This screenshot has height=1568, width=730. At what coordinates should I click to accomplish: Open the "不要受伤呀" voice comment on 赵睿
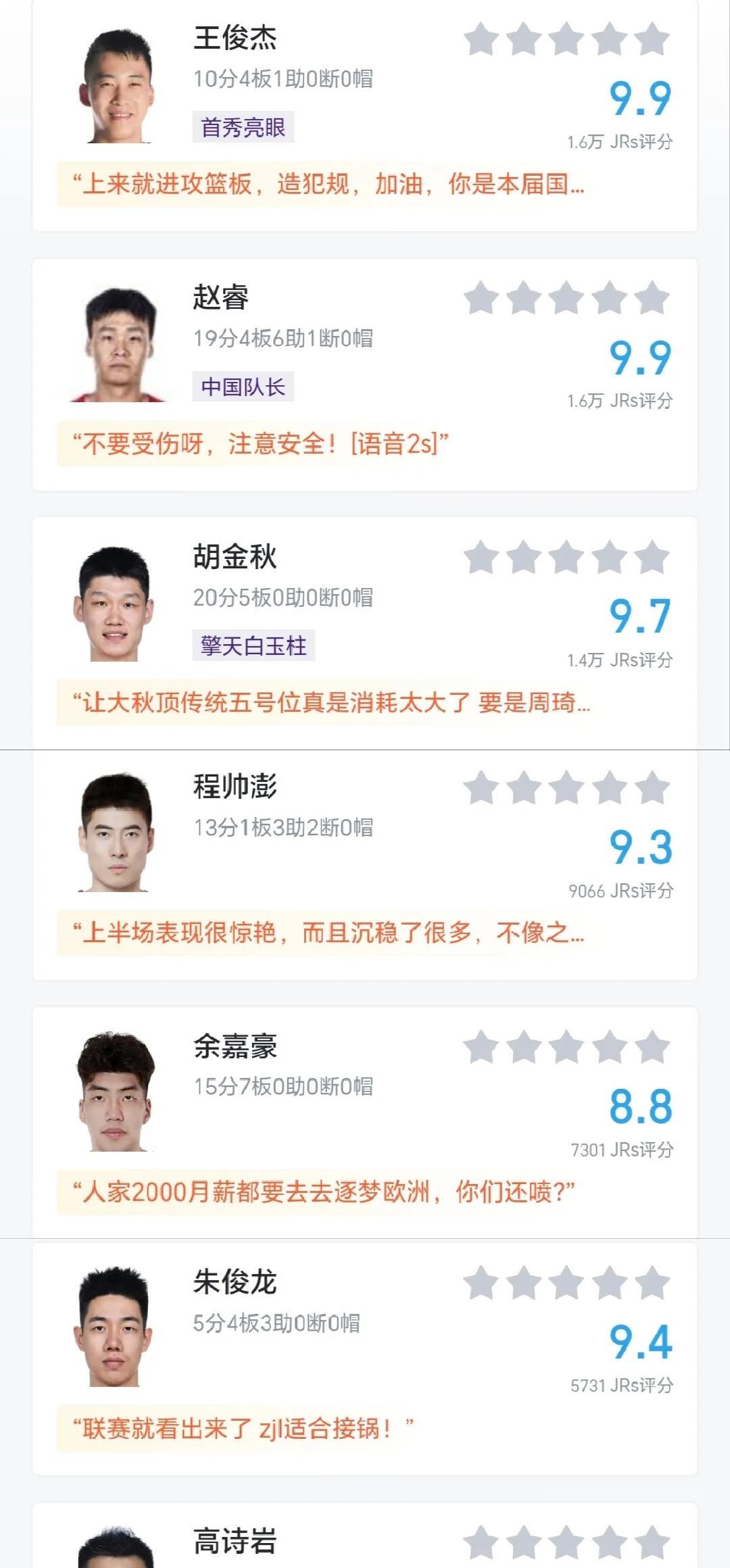click(261, 444)
